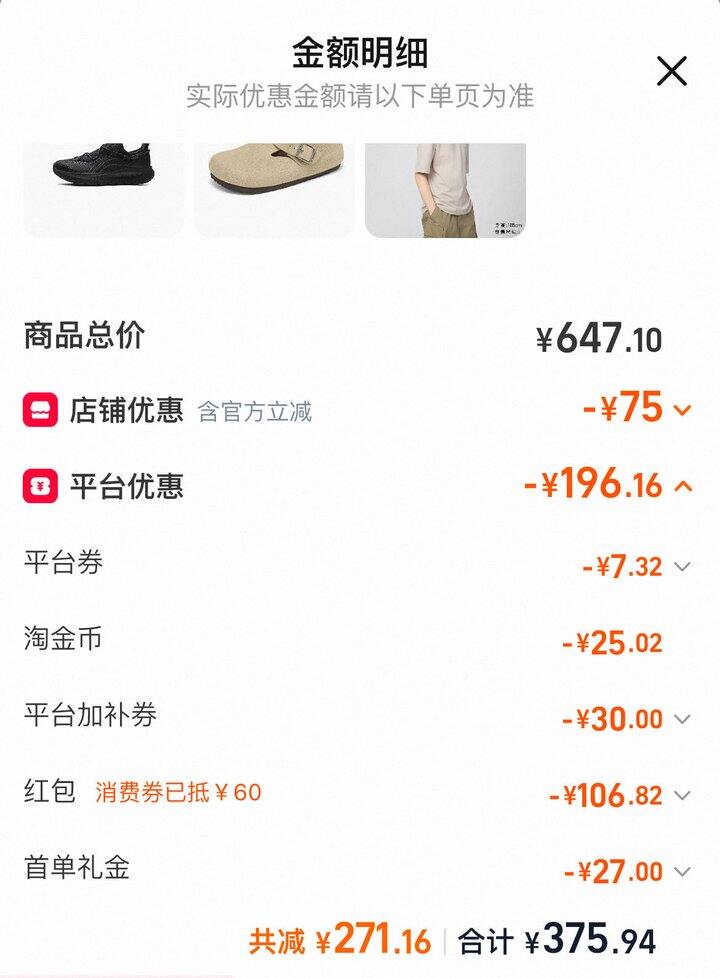Image resolution: width=720 pixels, height=978 pixels.
Task: Expand the 首单礼金 details
Action: pyautogui.click(x=683, y=872)
